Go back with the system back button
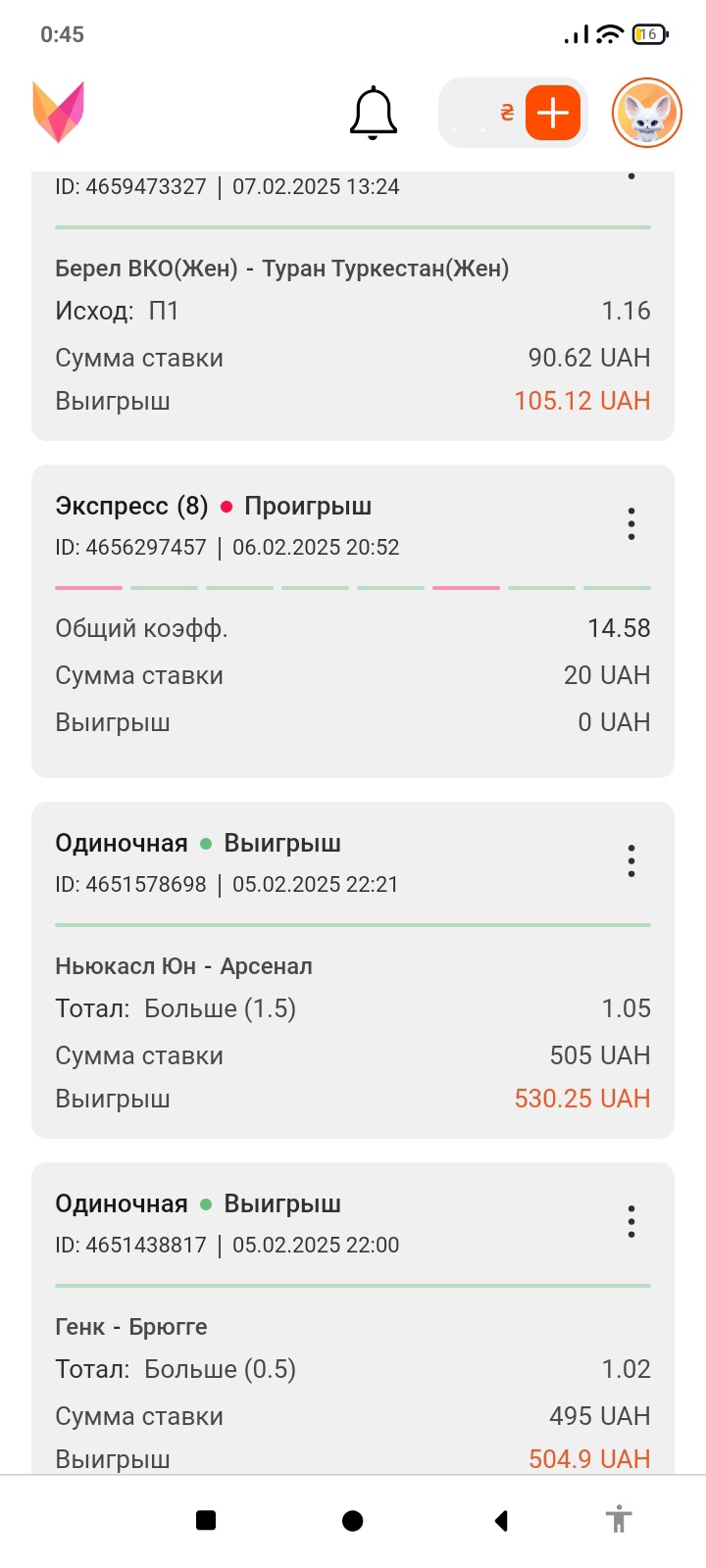The height and width of the screenshot is (1568, 706). (x=501, y=1520)
